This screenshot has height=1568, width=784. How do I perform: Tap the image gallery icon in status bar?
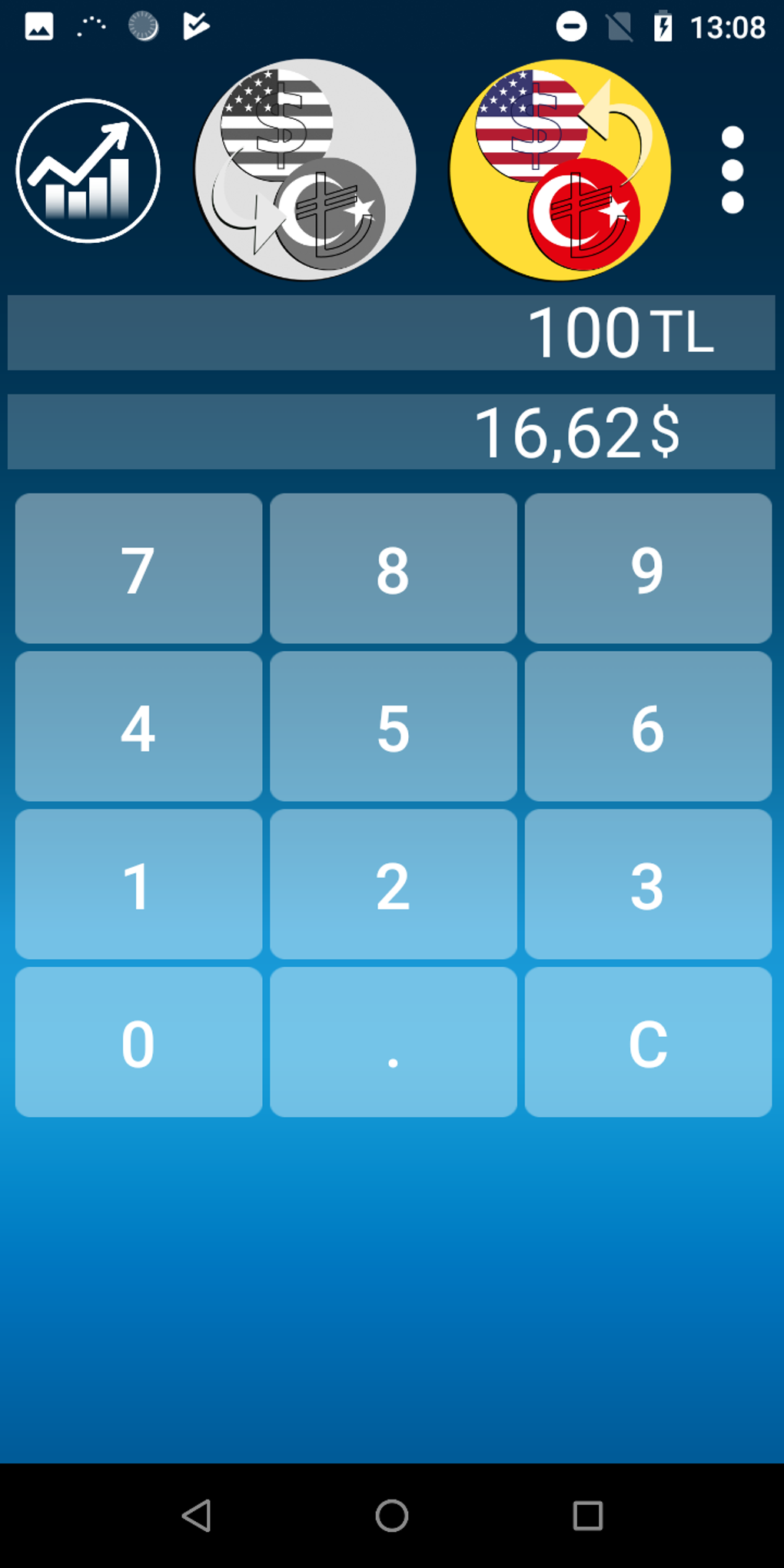(x=40, y=25)
